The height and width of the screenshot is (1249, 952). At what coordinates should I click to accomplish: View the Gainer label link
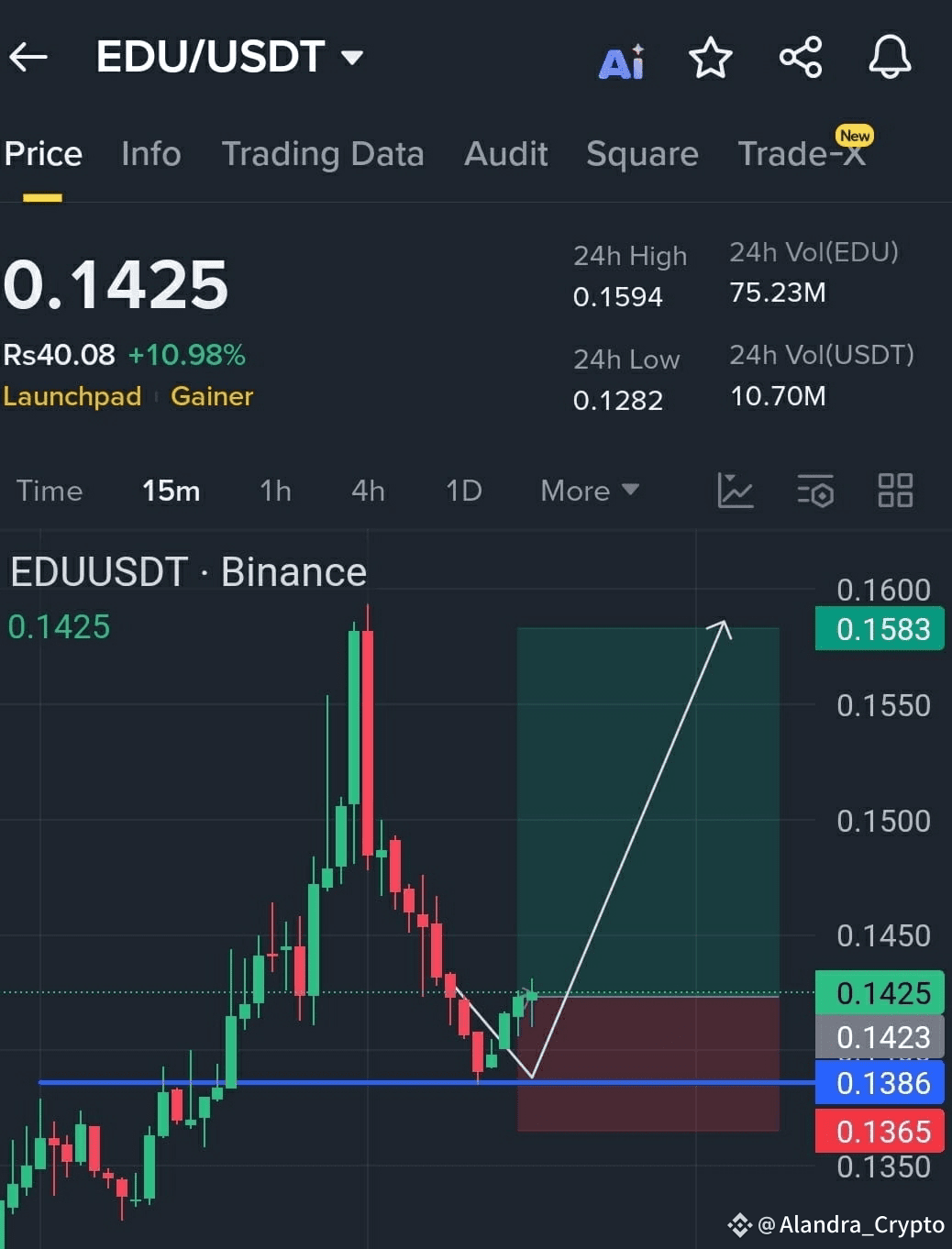(212, 396)
